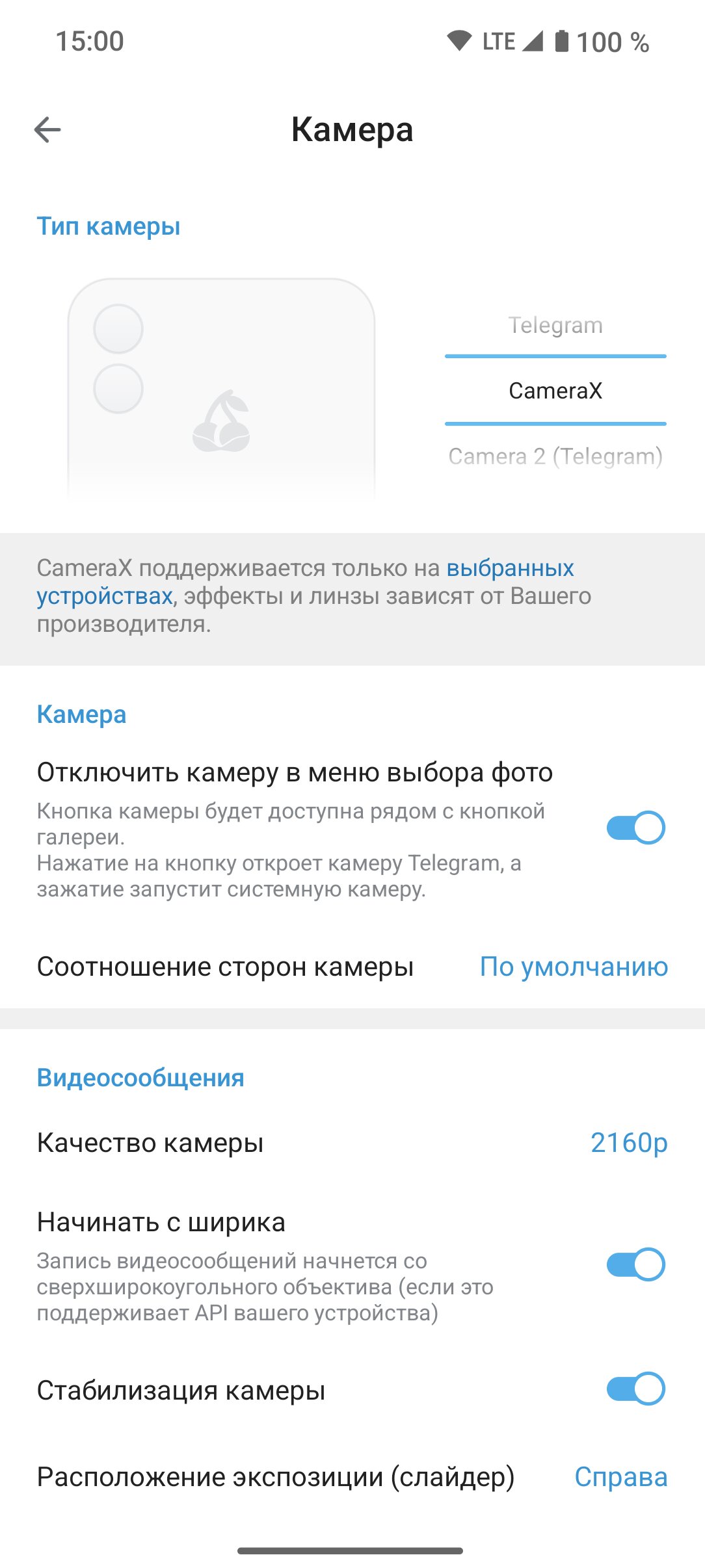Select the Telegram camera type
This screenshot has width=705, height=1568.
(555, 325)
